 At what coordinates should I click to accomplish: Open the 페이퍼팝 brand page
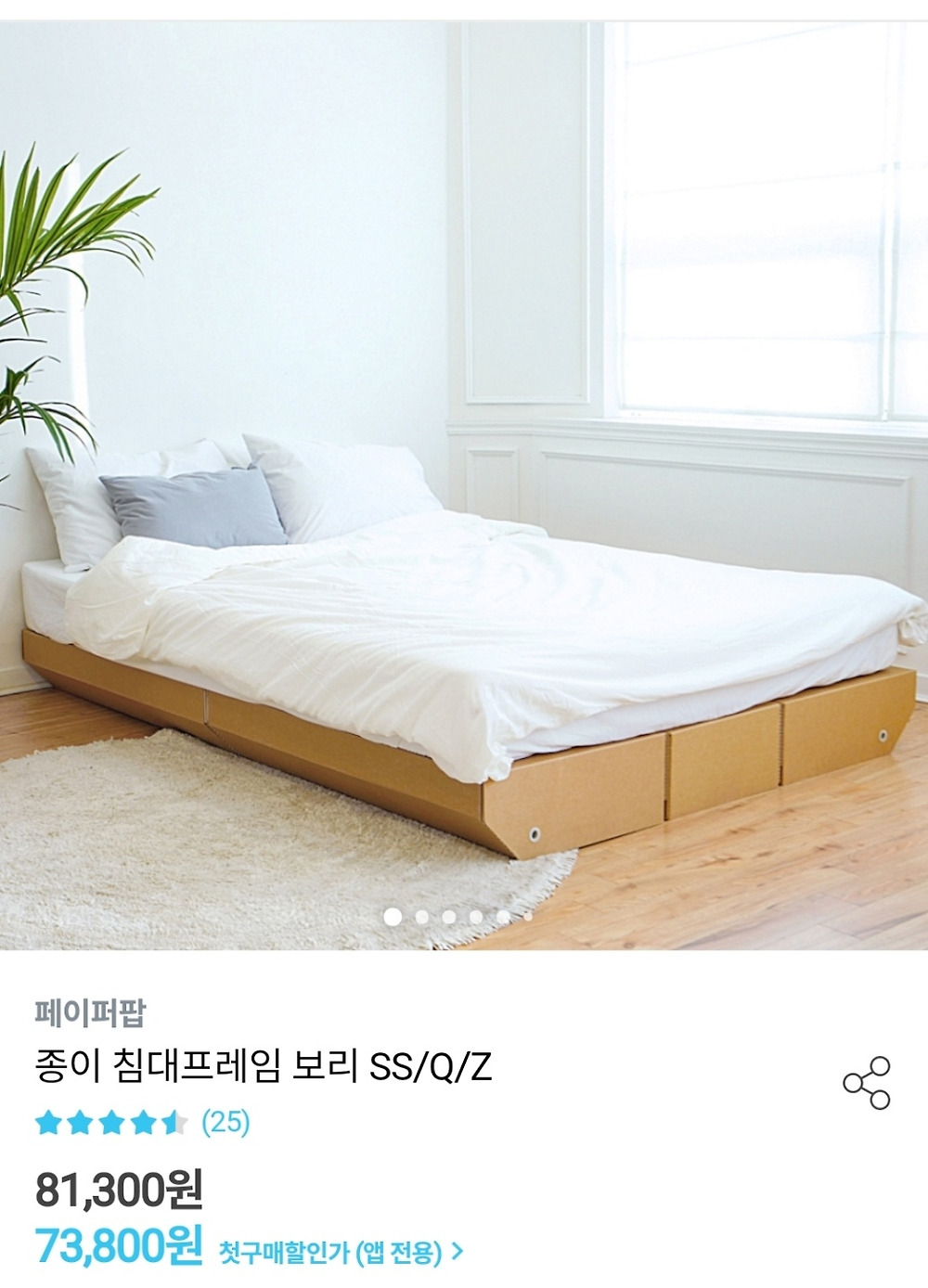90,1012
